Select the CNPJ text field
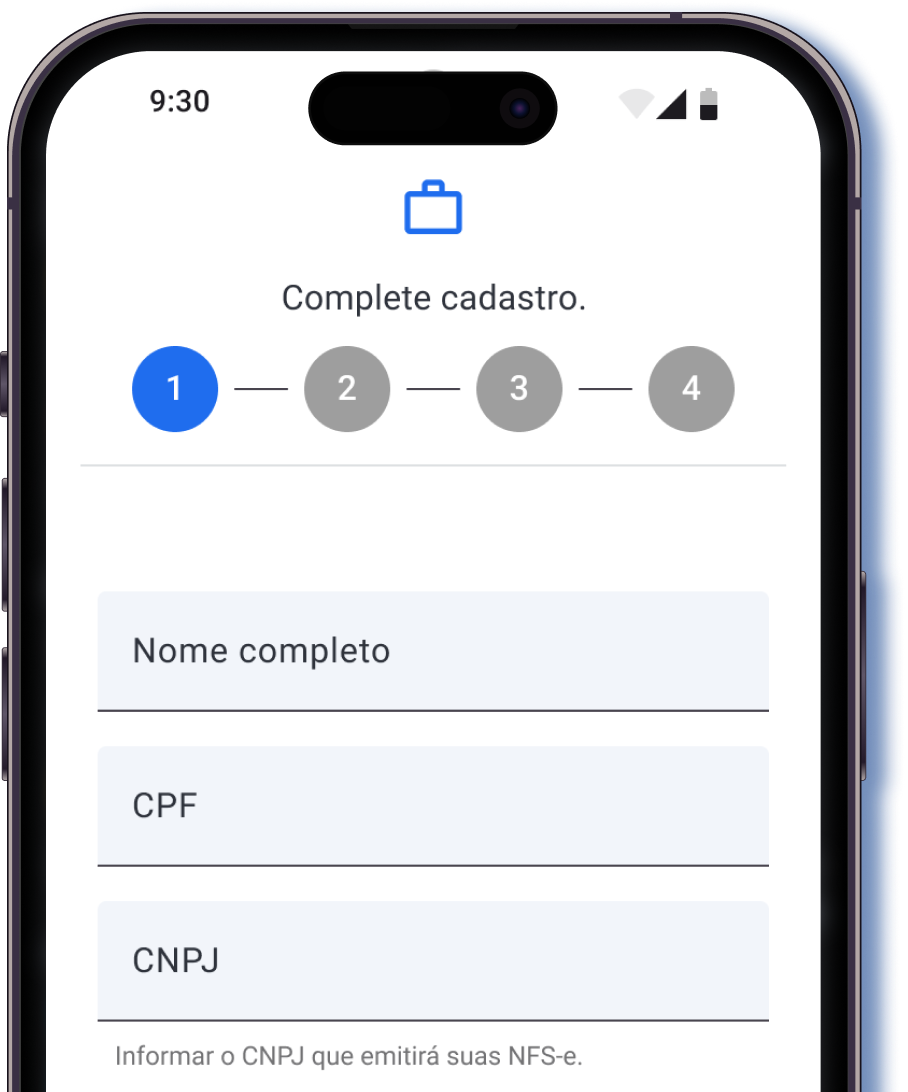Screen dimensions: 908x1092 click(x=432, y=961)
